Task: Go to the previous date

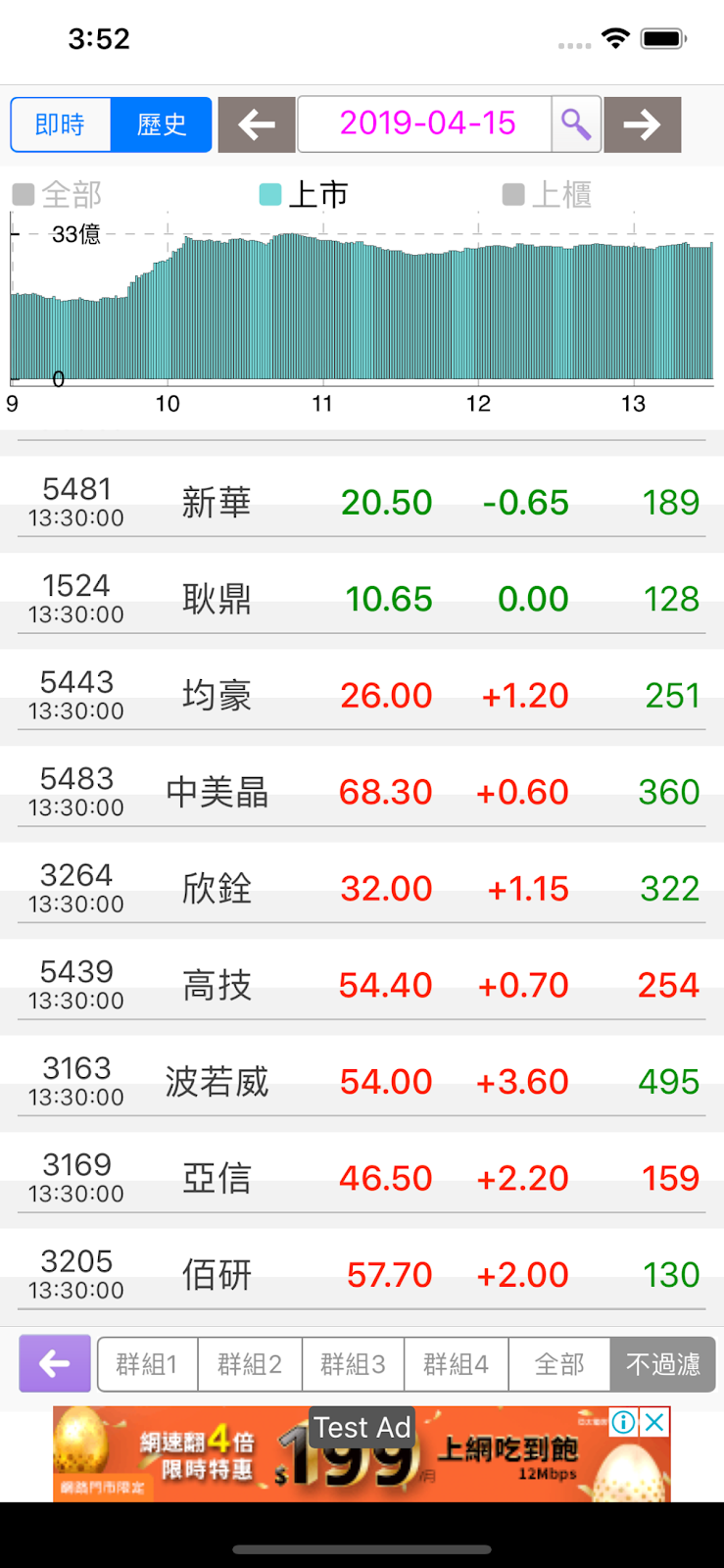Action: [x=257, y=124]
